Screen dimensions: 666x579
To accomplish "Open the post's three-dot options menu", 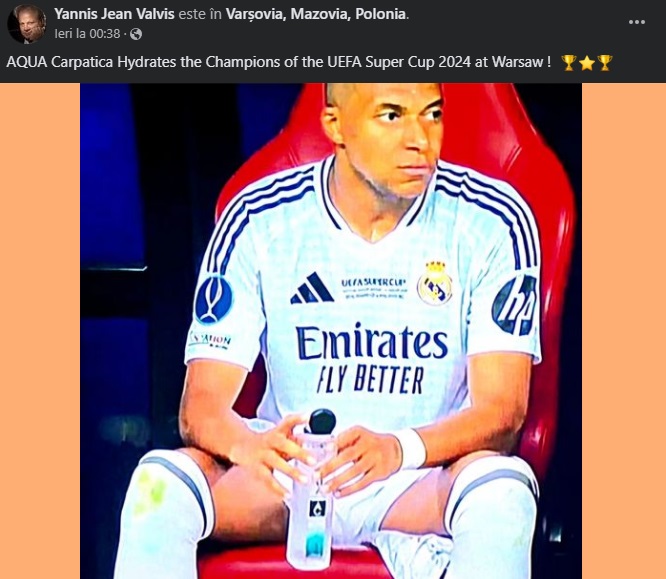I will pos(637,22).
